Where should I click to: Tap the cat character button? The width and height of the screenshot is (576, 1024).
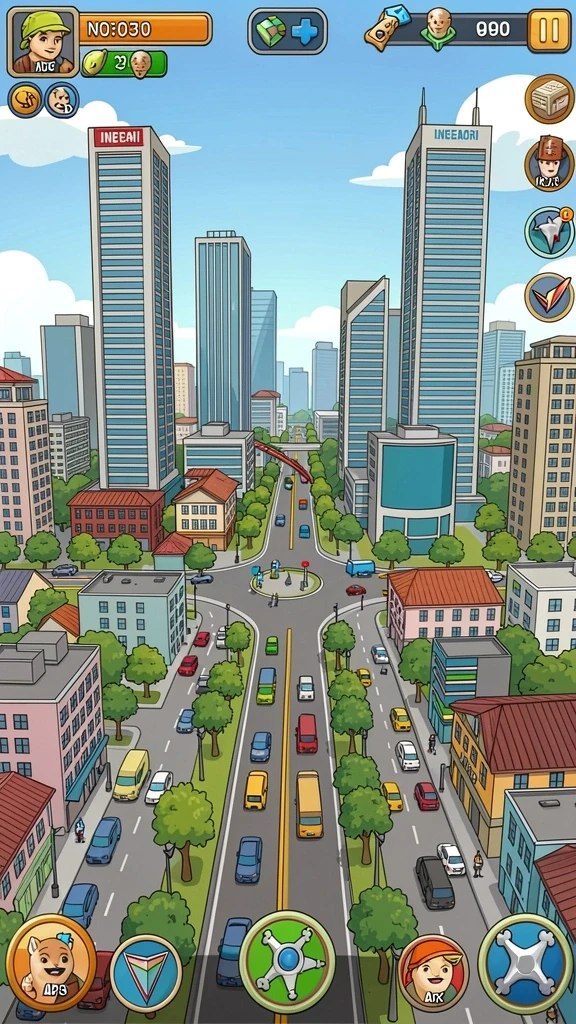pos(51,963)
